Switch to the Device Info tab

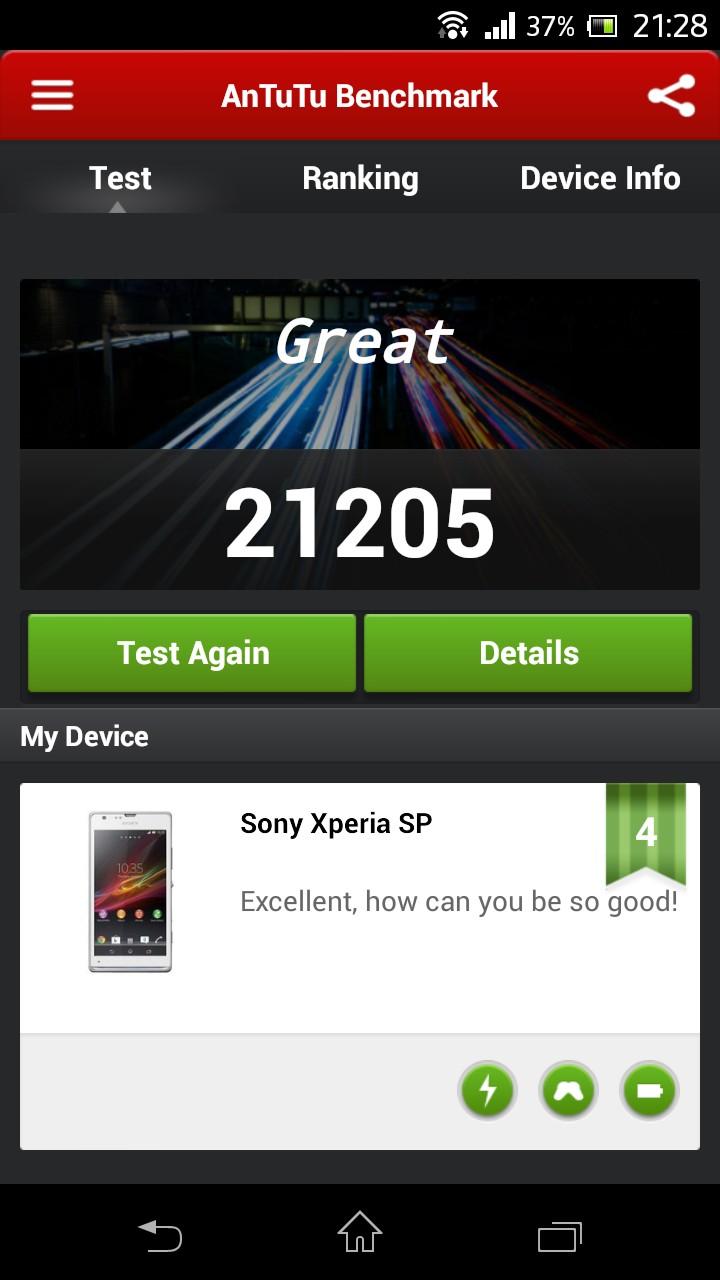[600, 178]
